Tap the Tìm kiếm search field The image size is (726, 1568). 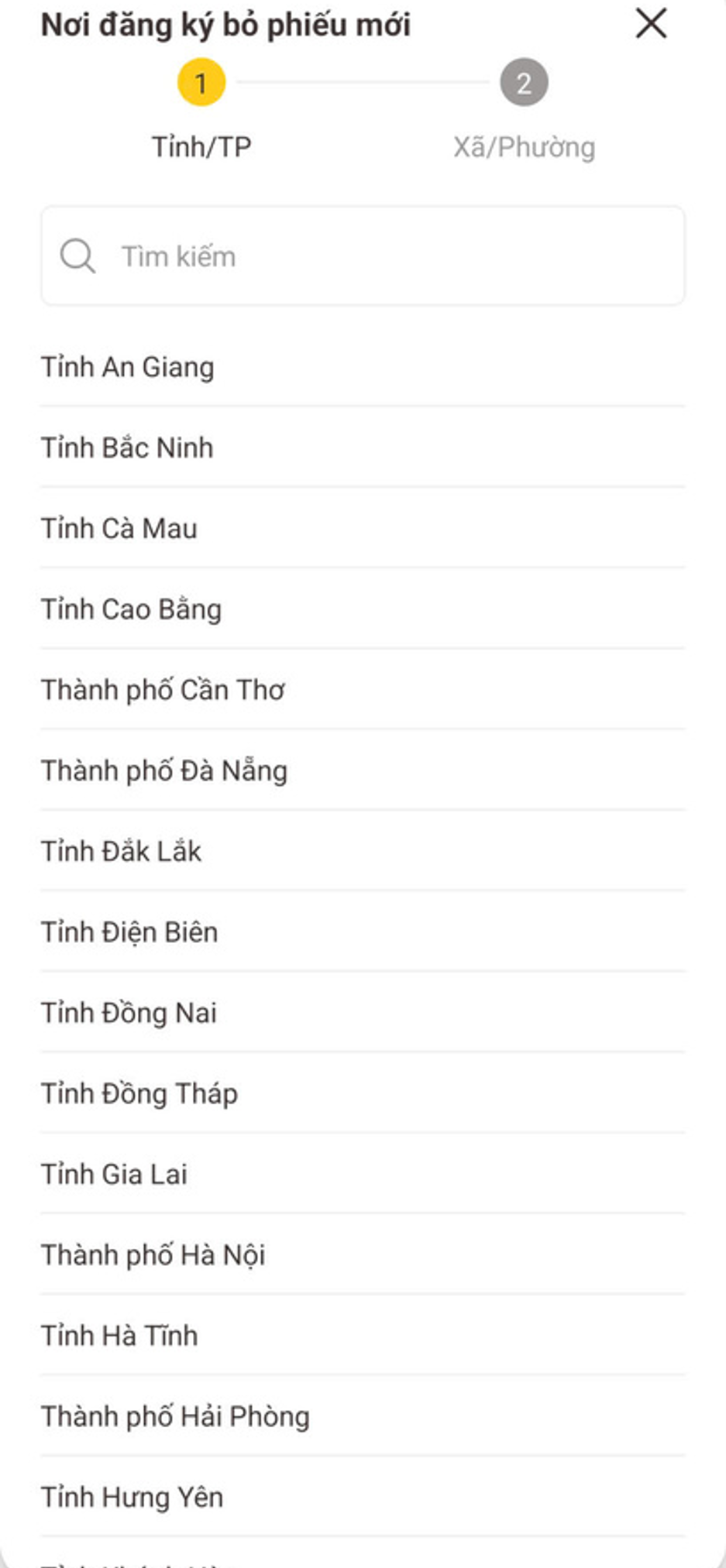tap(363, 256)
